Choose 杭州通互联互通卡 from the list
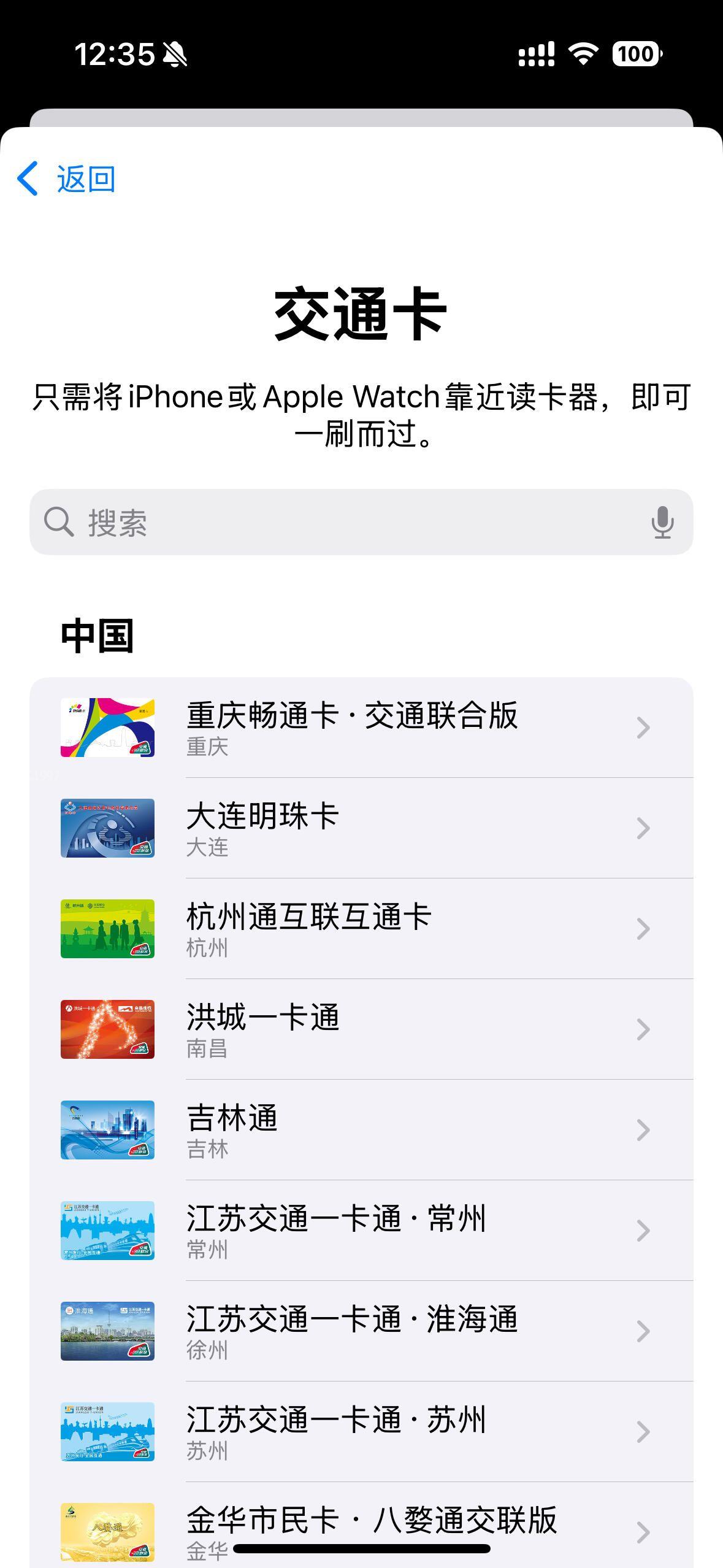Viewport: 723px width, 1568px height. coord(361,929)
